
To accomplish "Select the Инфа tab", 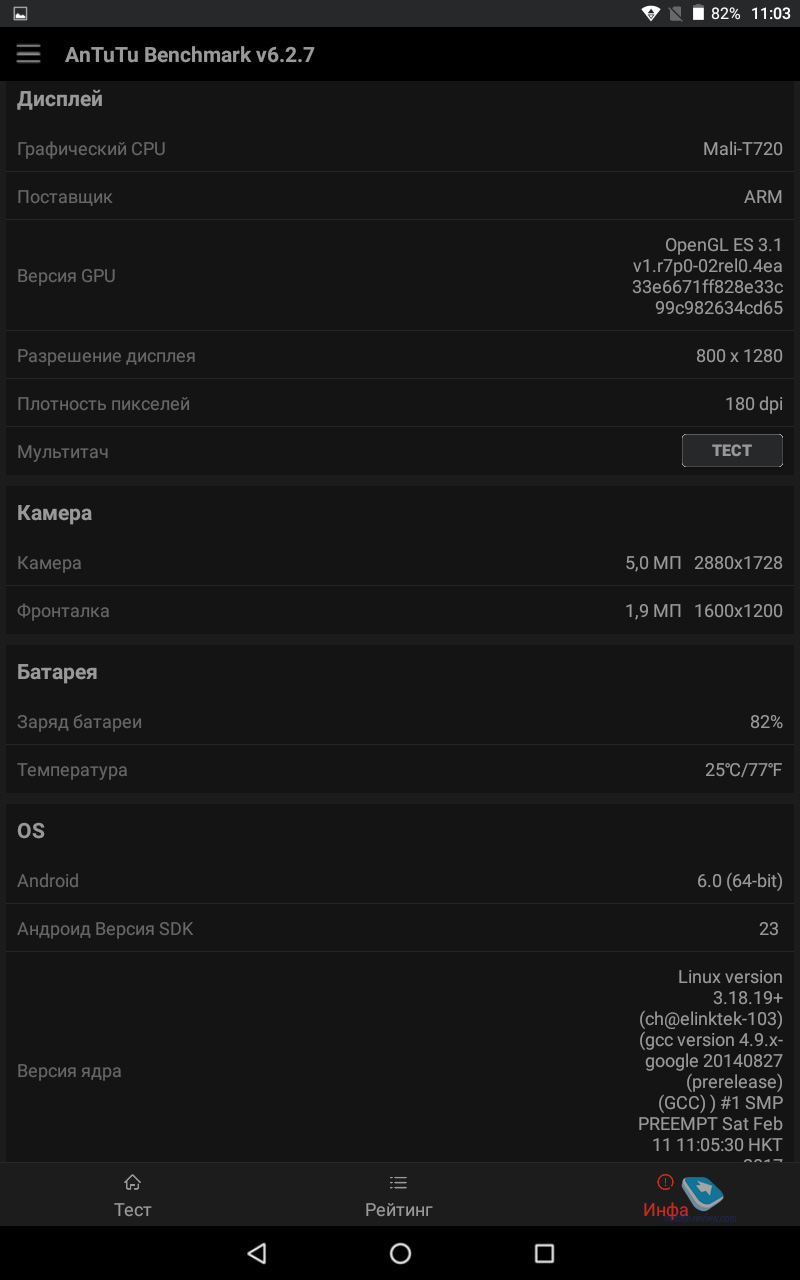I will coord(666,1195).
